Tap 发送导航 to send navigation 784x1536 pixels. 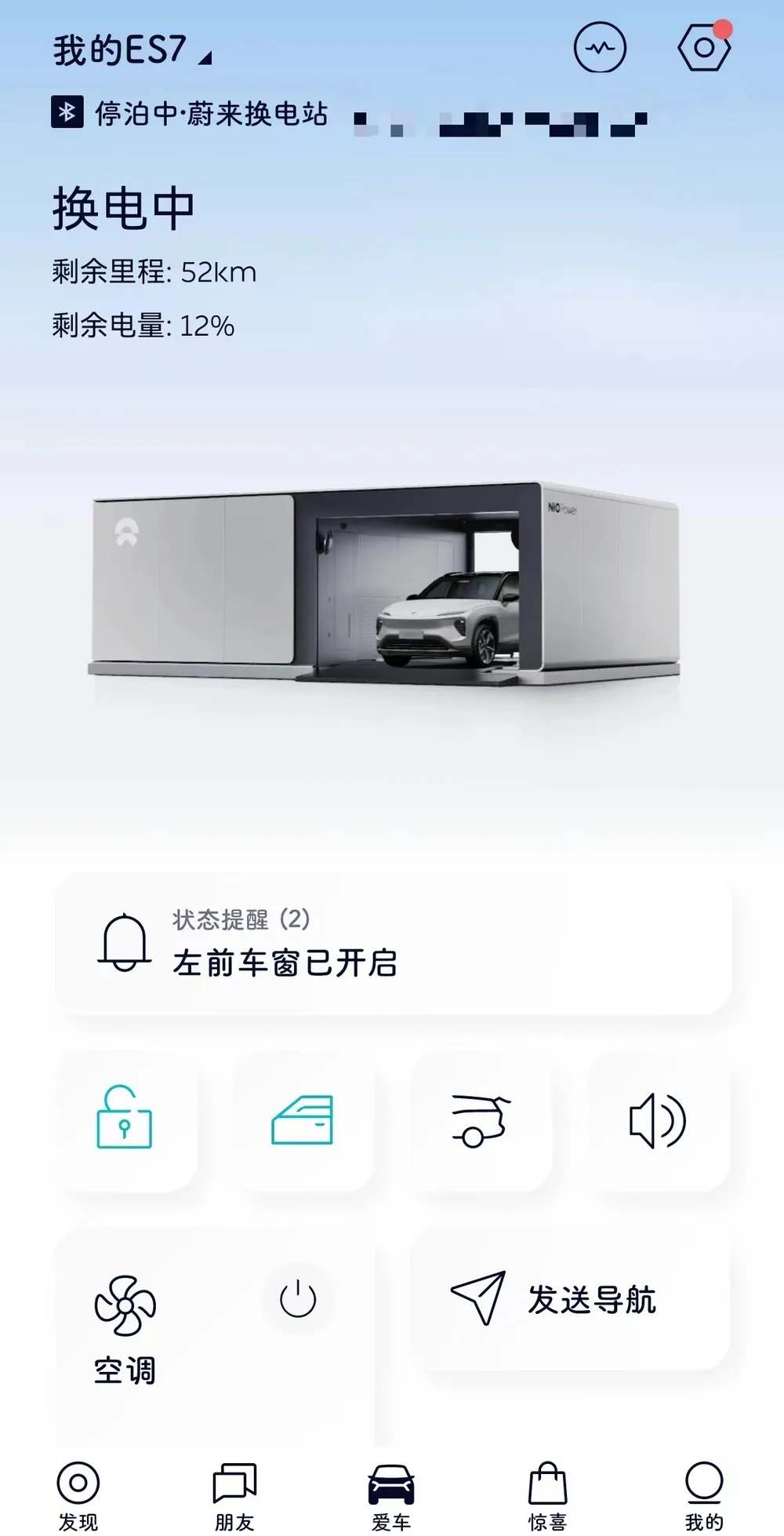570,1299
